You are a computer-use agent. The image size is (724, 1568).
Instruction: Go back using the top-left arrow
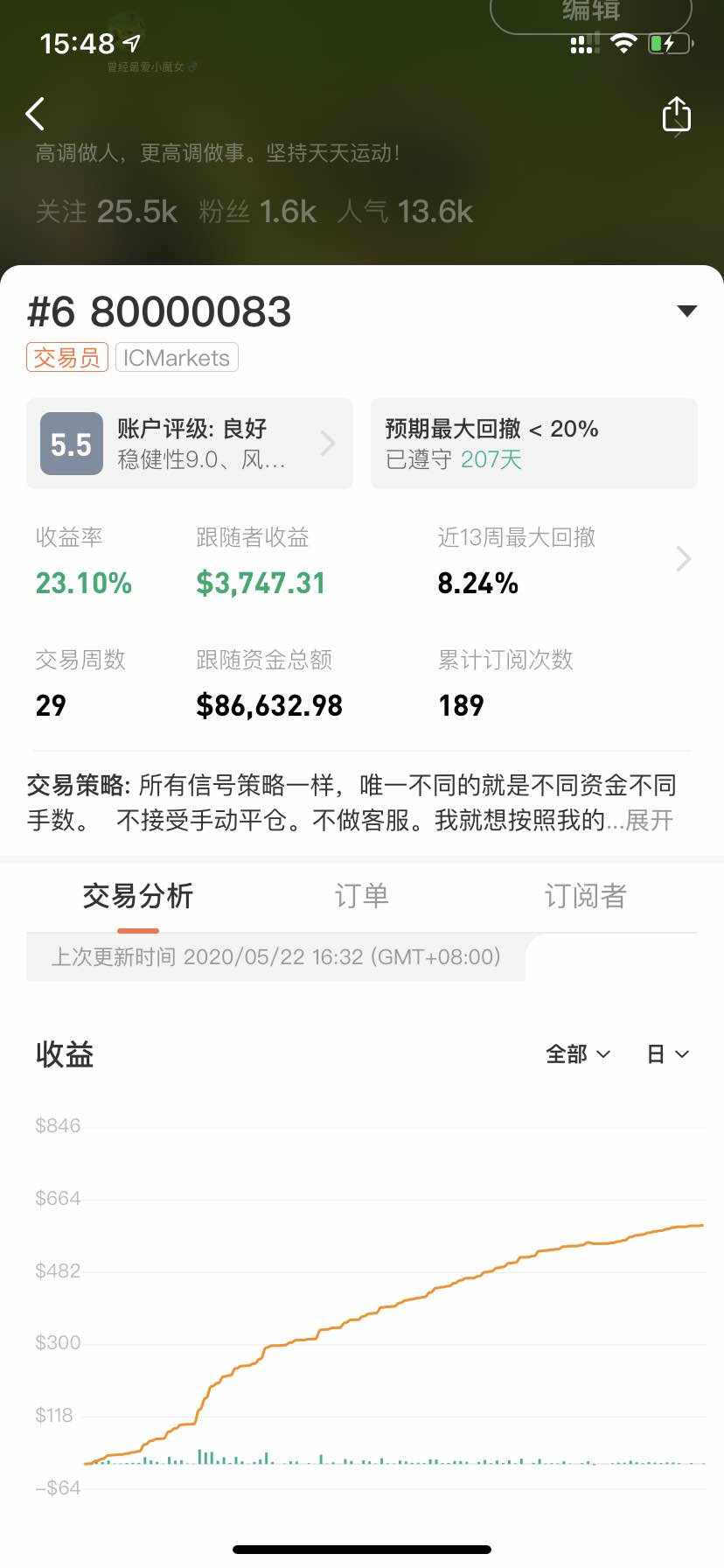pyautogui.click(x=35, y=114)
